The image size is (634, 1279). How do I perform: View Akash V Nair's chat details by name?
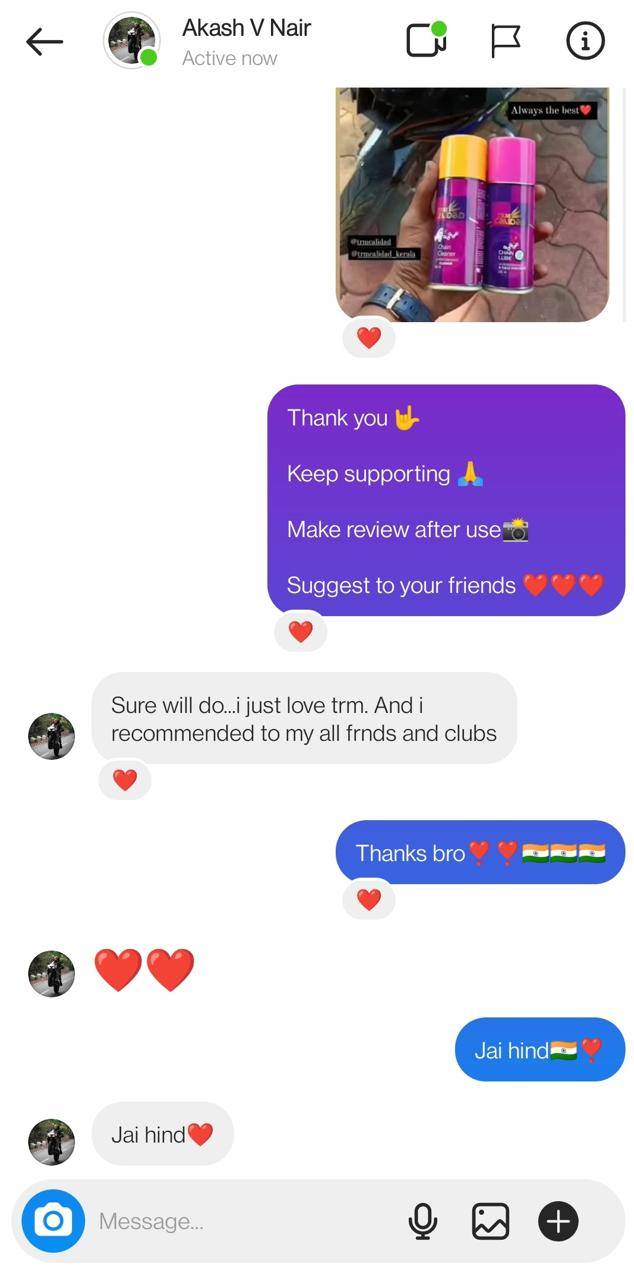pos(246,28)
